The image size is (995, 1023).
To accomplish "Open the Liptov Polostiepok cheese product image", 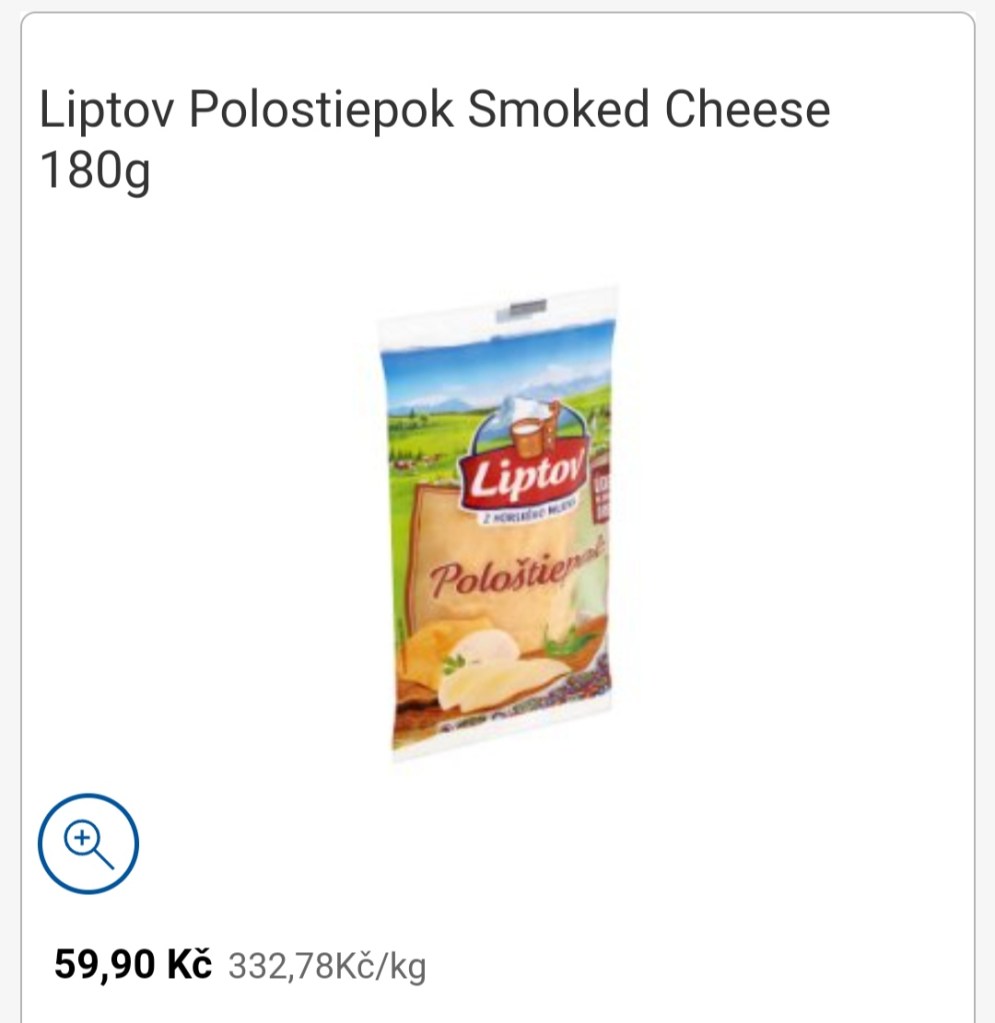I will click(497, 522).
